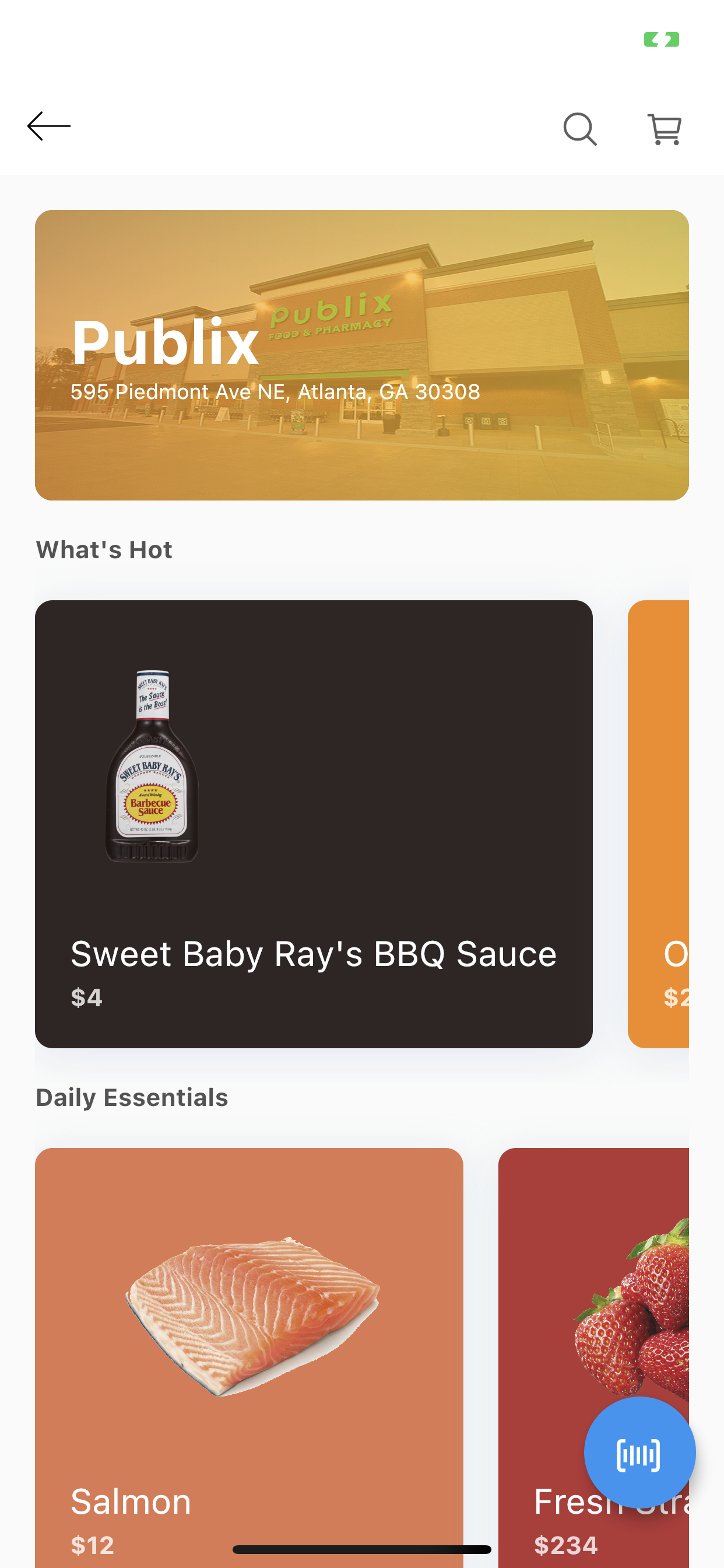Image resolution: width=724 pixels, height=1568 pixels.
Task: Open the Publix store banner
Action: click(361, 355)
